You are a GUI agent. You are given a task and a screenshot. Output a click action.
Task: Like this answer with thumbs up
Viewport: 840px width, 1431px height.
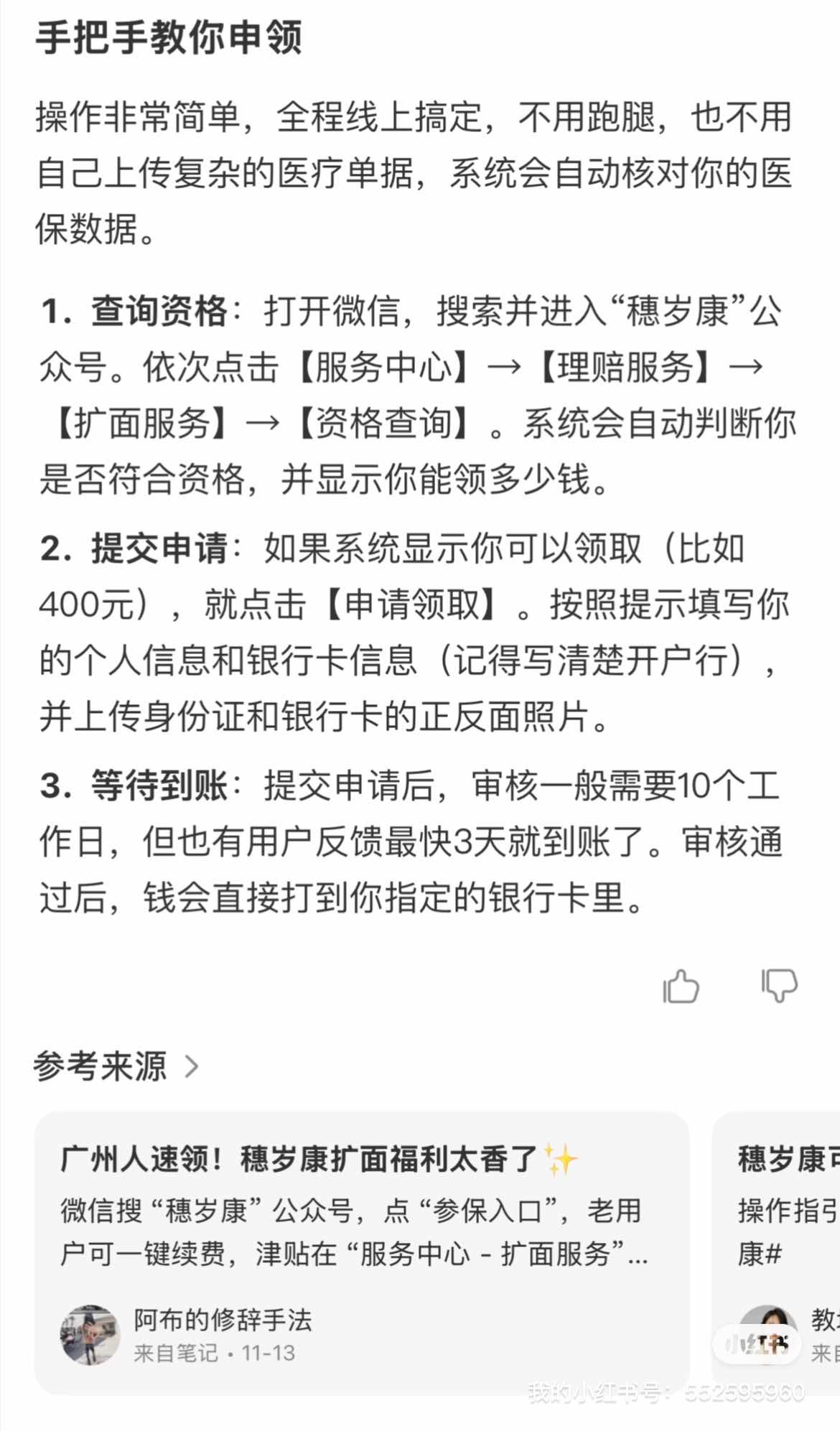[x=680, y=986]
